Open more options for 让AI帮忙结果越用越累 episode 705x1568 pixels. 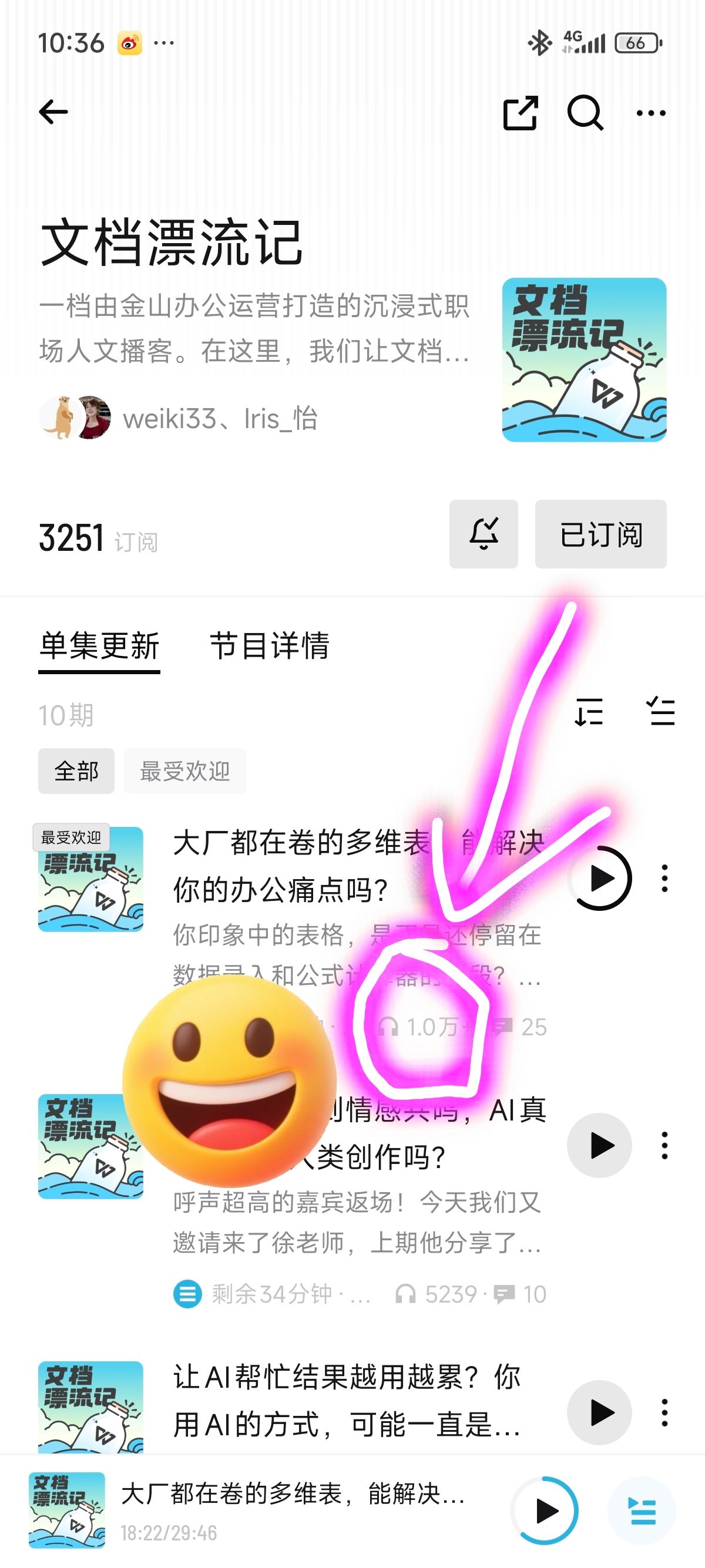pyautogui.click(x=664, y=1412)
